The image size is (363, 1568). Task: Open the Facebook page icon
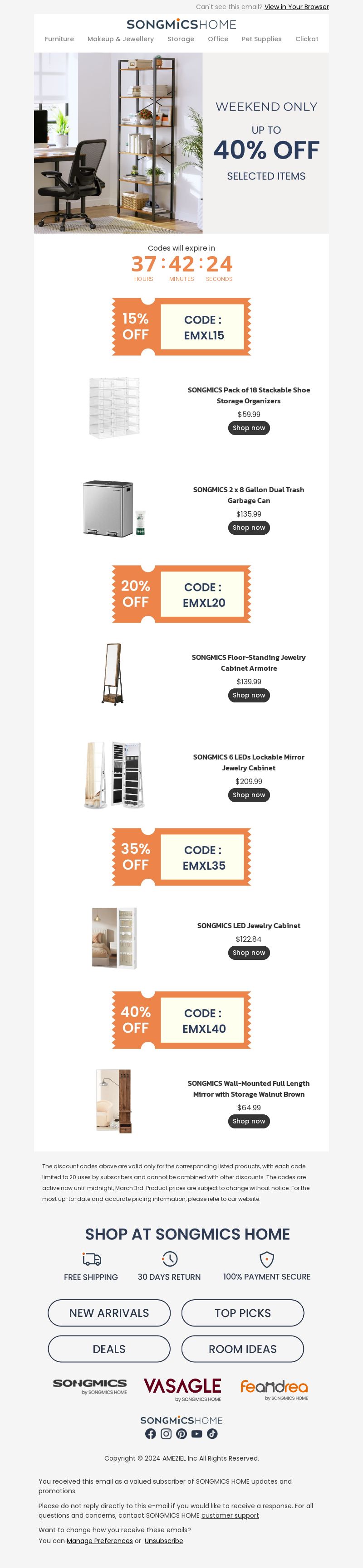tap(151, 1433)
